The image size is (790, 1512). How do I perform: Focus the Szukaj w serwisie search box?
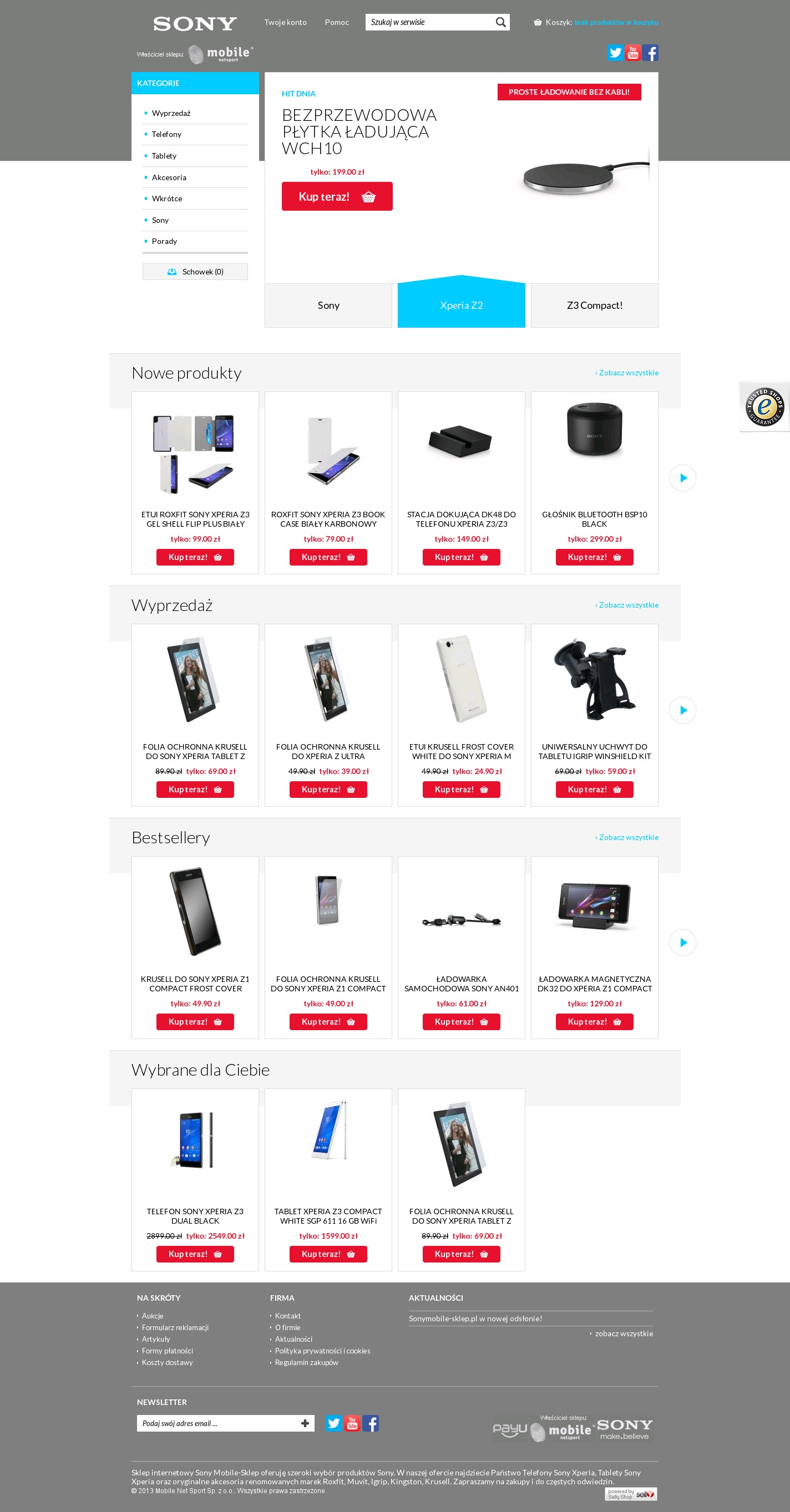[x=429, y=22]
